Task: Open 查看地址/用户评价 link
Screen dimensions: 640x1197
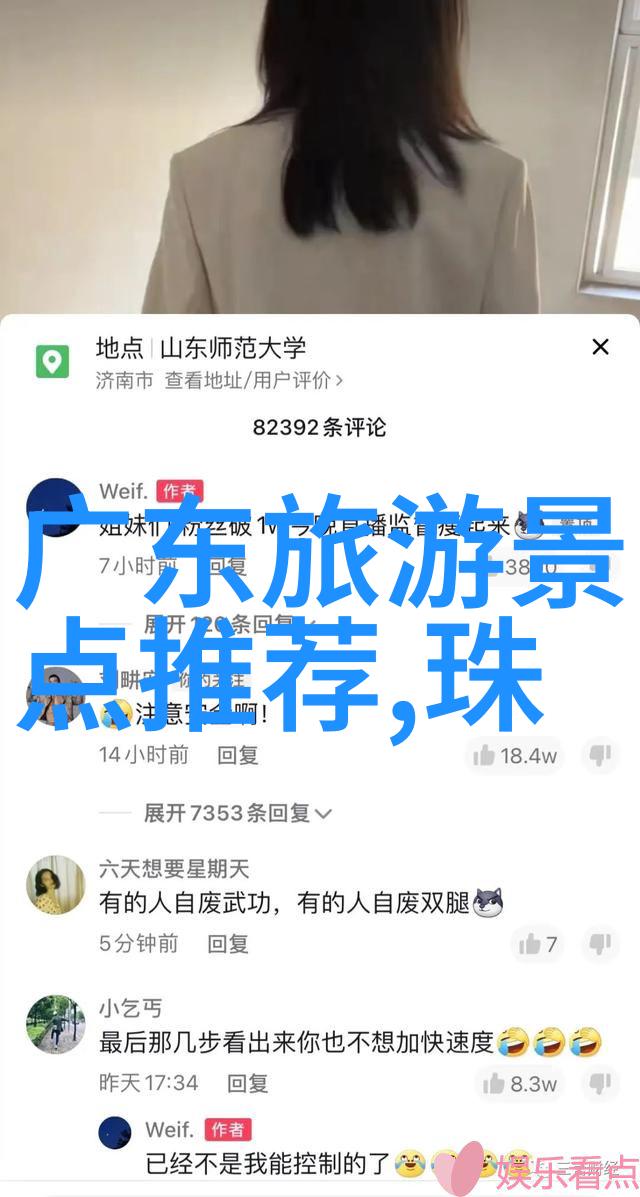Action: [254, 380]
